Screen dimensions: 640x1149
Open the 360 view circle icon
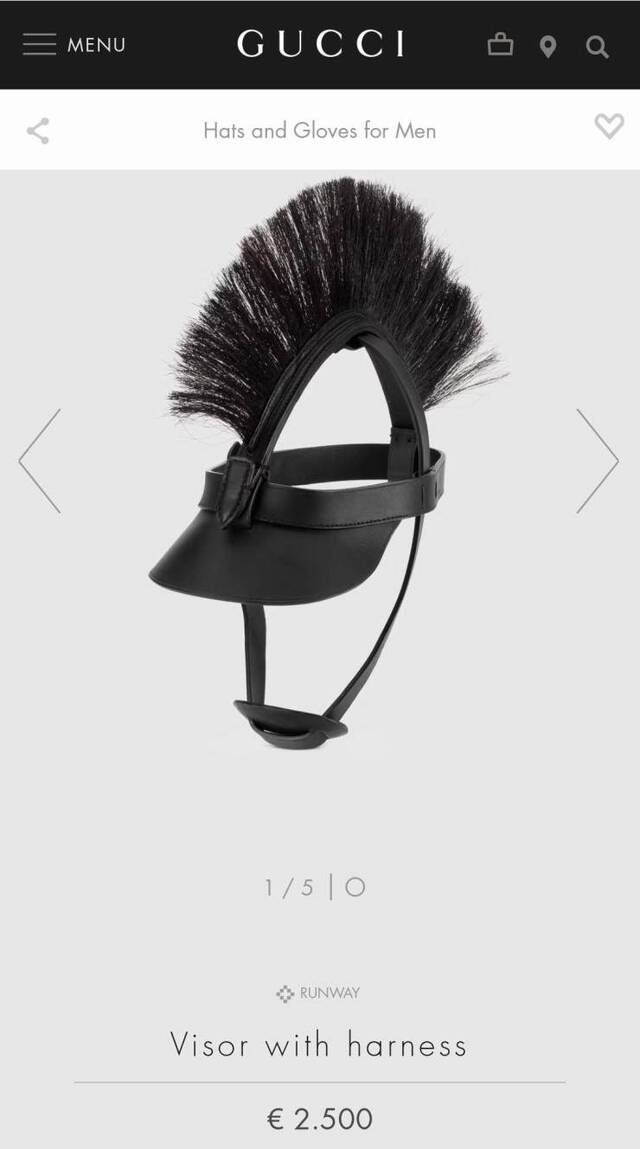click(355, 887)
